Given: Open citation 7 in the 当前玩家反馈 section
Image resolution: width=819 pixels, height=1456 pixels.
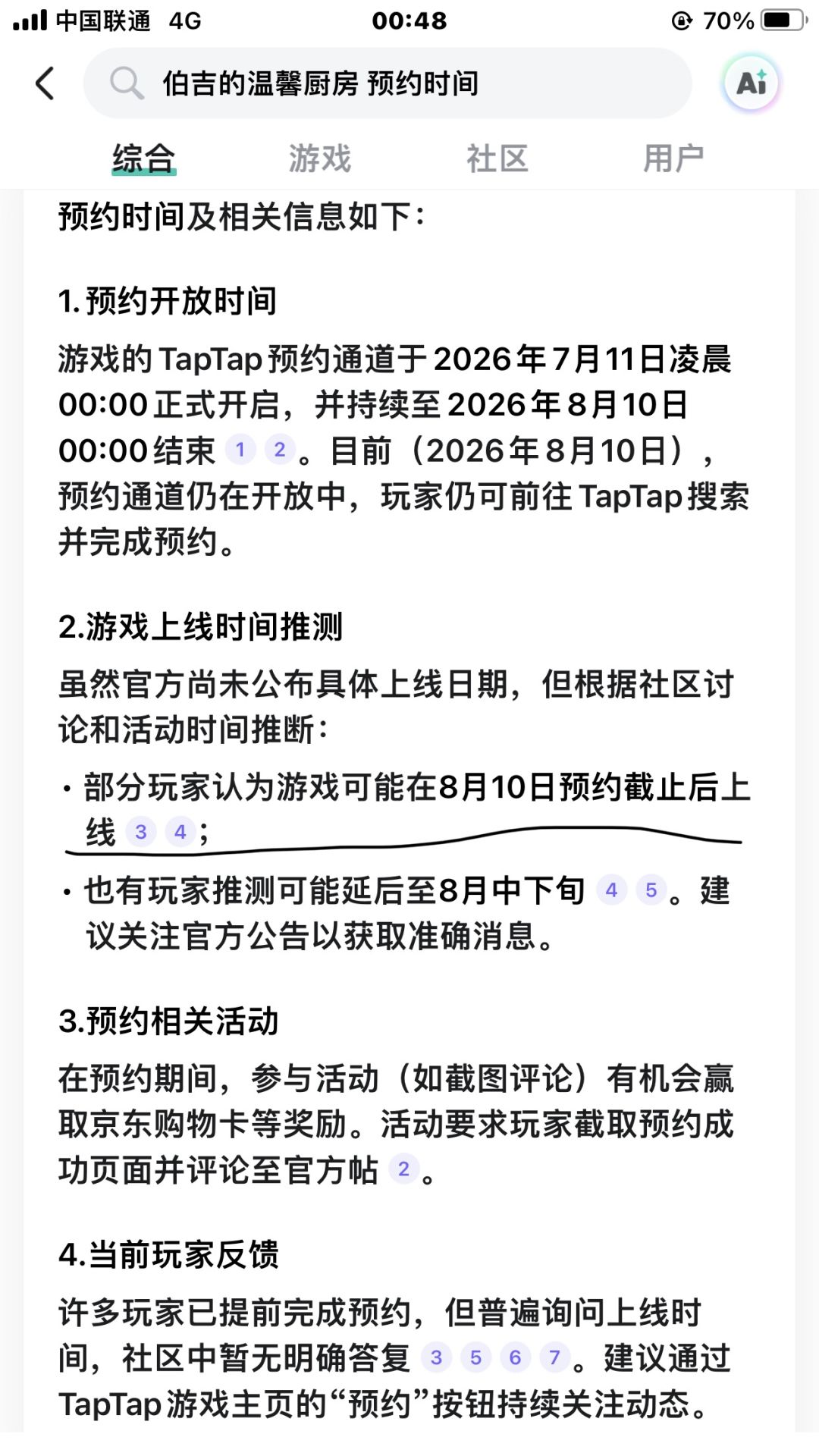Looking at the screenshot, I should coord(554,1357).
